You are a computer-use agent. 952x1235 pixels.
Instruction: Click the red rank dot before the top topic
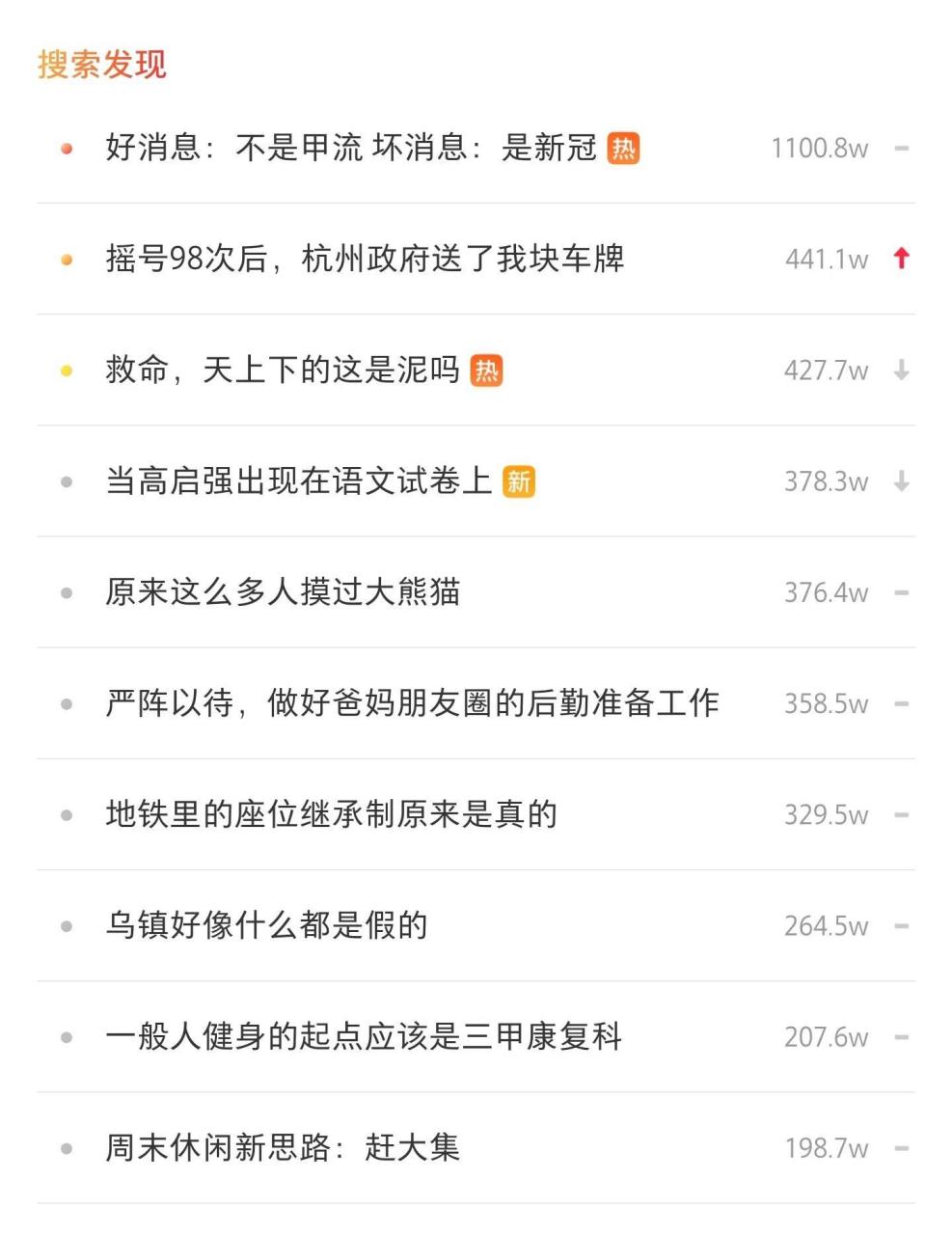pos(66,149)
